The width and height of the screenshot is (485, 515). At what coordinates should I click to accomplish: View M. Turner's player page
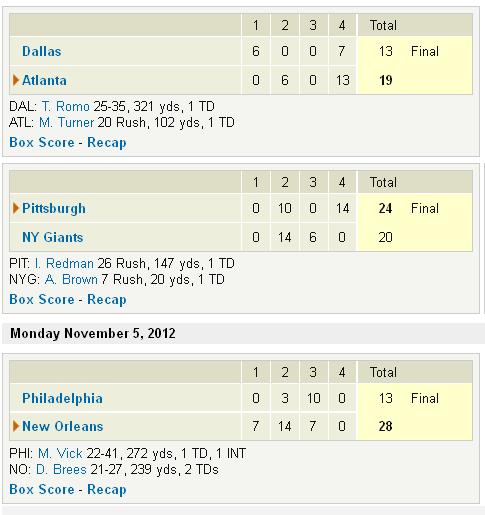[66, 122]
